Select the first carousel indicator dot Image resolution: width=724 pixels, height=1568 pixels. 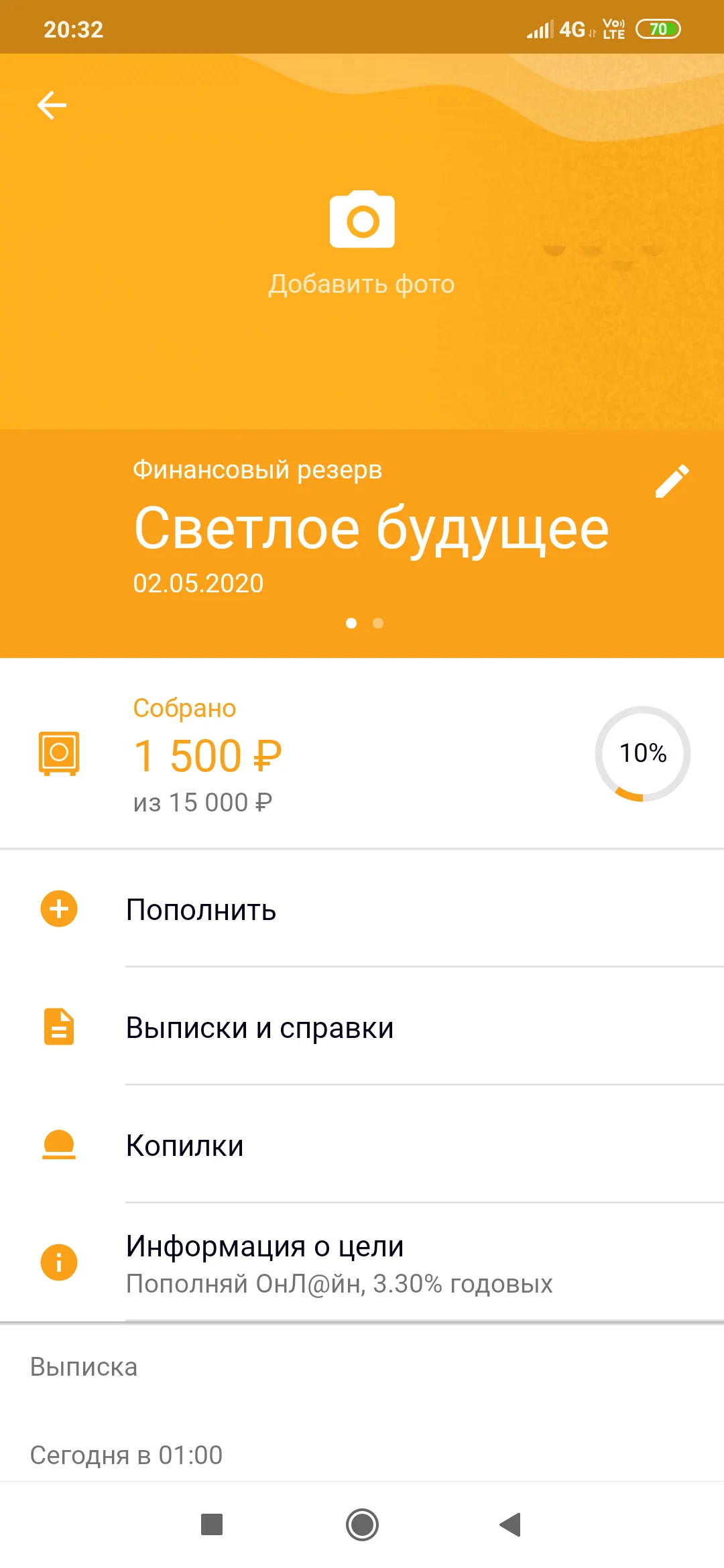[x=351, y=623]
